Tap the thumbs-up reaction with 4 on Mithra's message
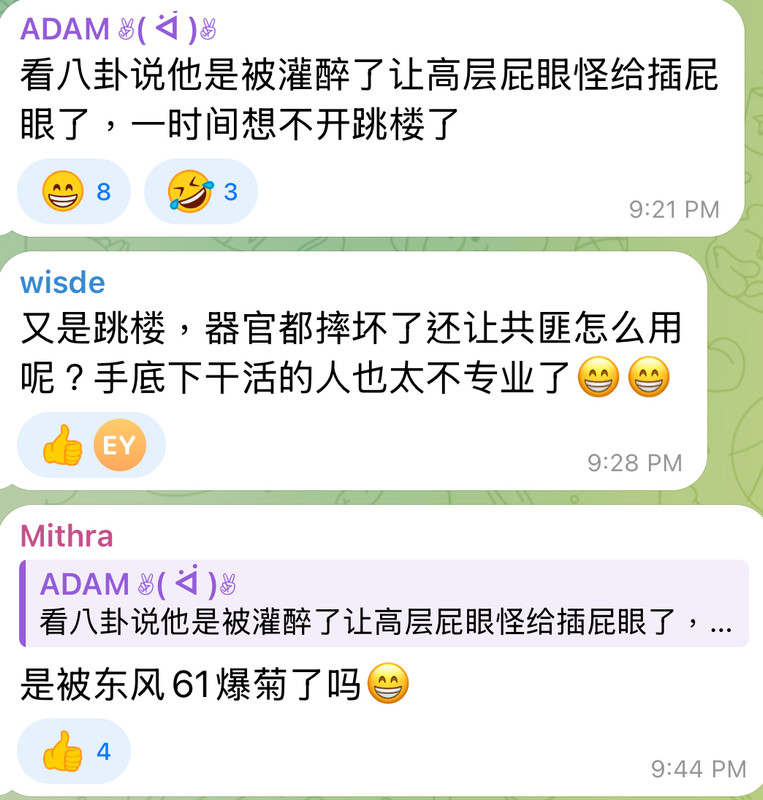This screenshot has width=763, height=800. click(x=75, y=752)
